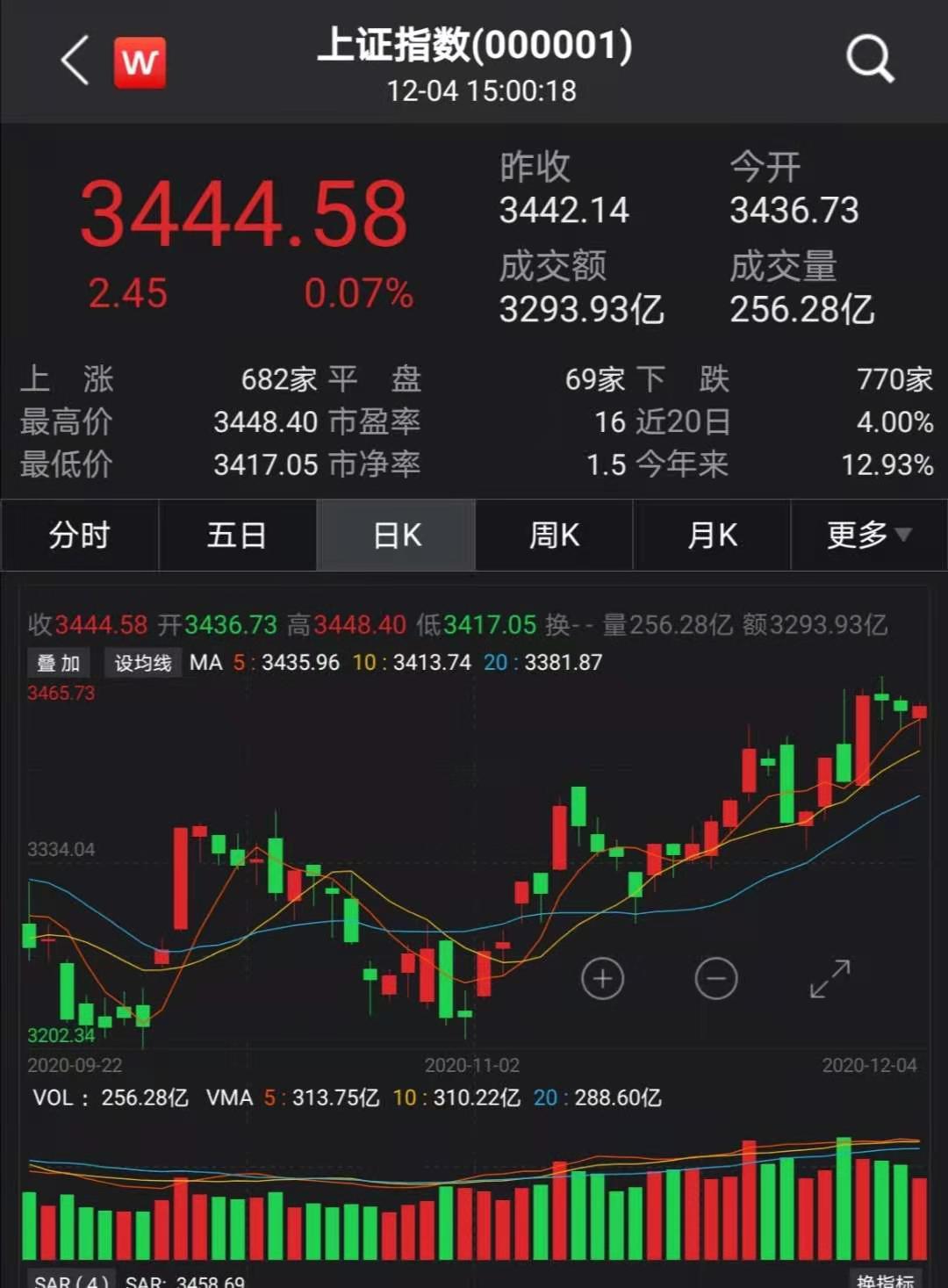The height and width of the screenshot is (1288, 948).
Task: Open the 月K monthly chart tab
Action: pyautogui.click(x=711, y=535)
